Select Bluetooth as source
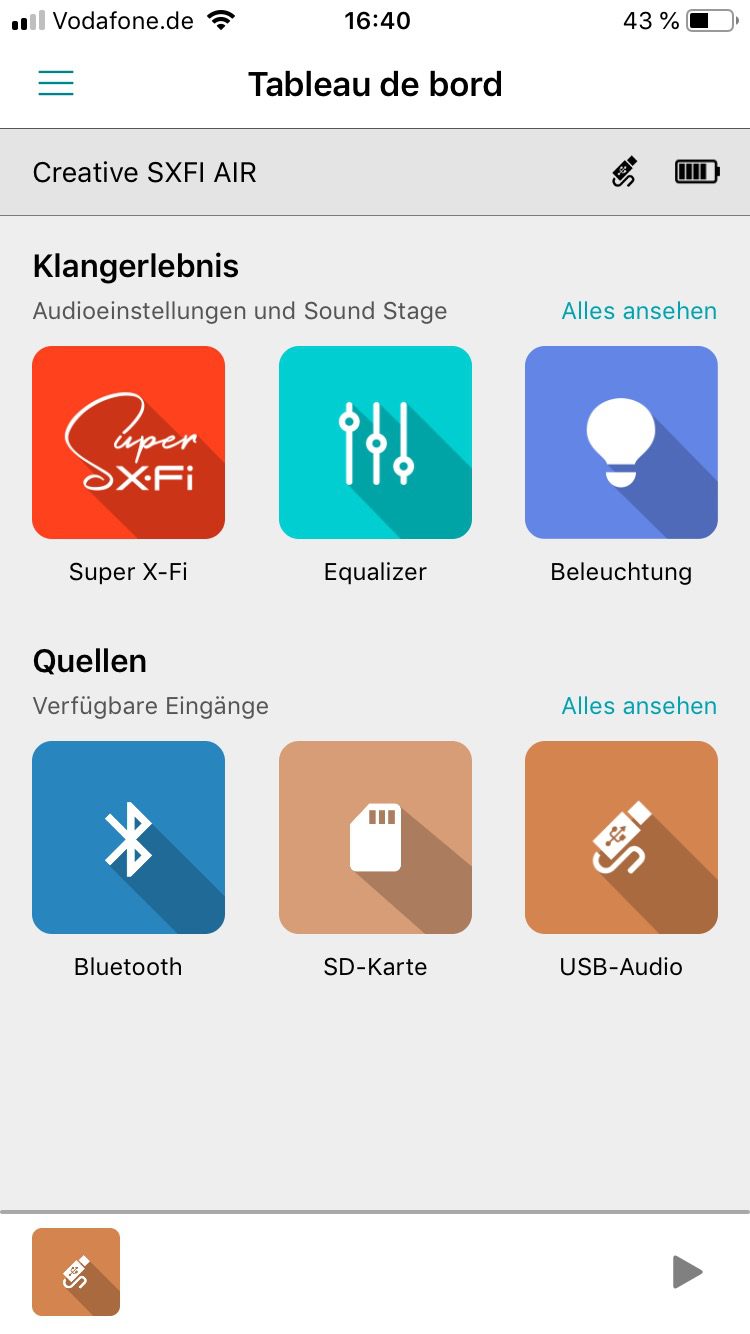 click(128, 837)
